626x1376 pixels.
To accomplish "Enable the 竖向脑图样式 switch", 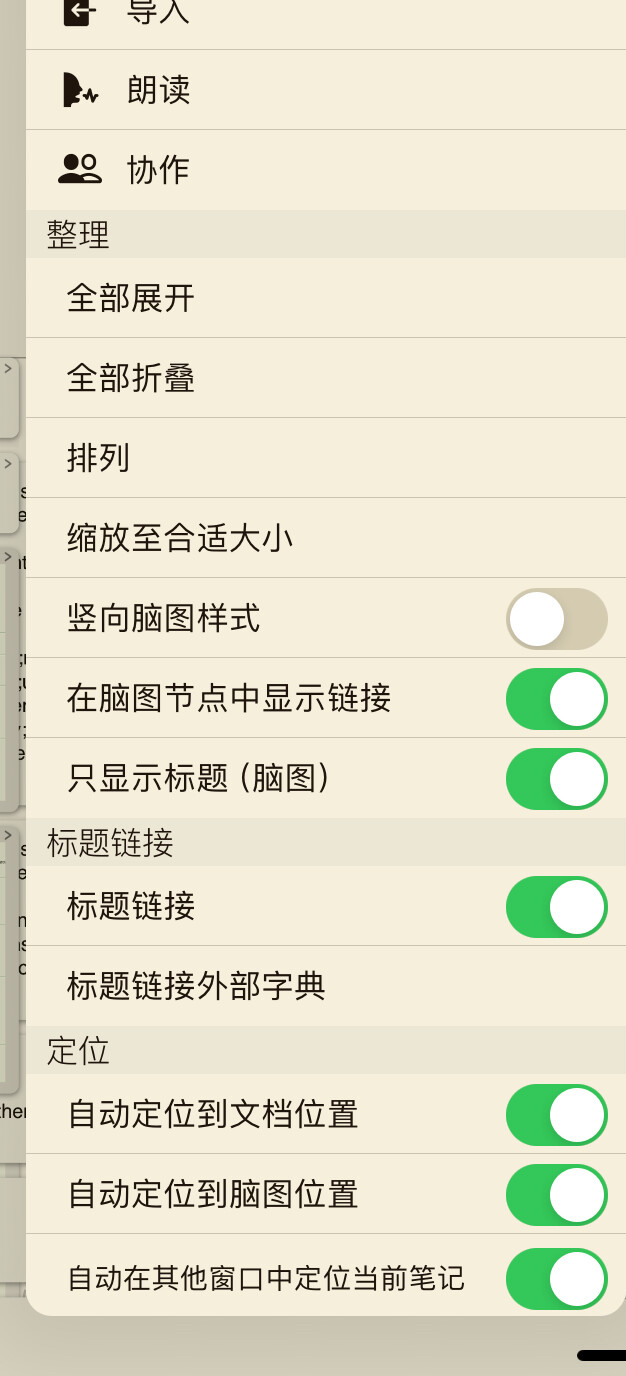I will (x=556, y=619).
